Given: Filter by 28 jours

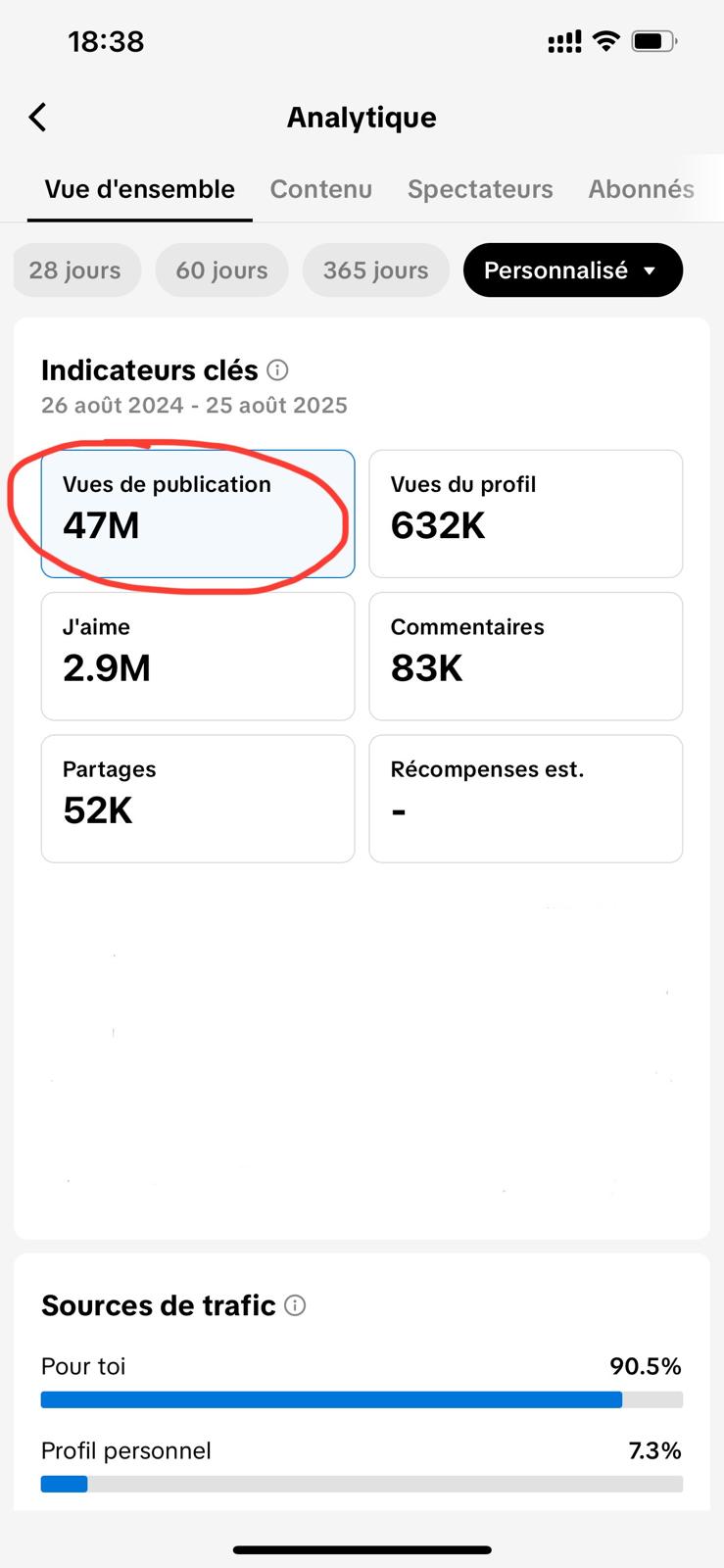Looking at the screenshot, I should click(75, 270).
